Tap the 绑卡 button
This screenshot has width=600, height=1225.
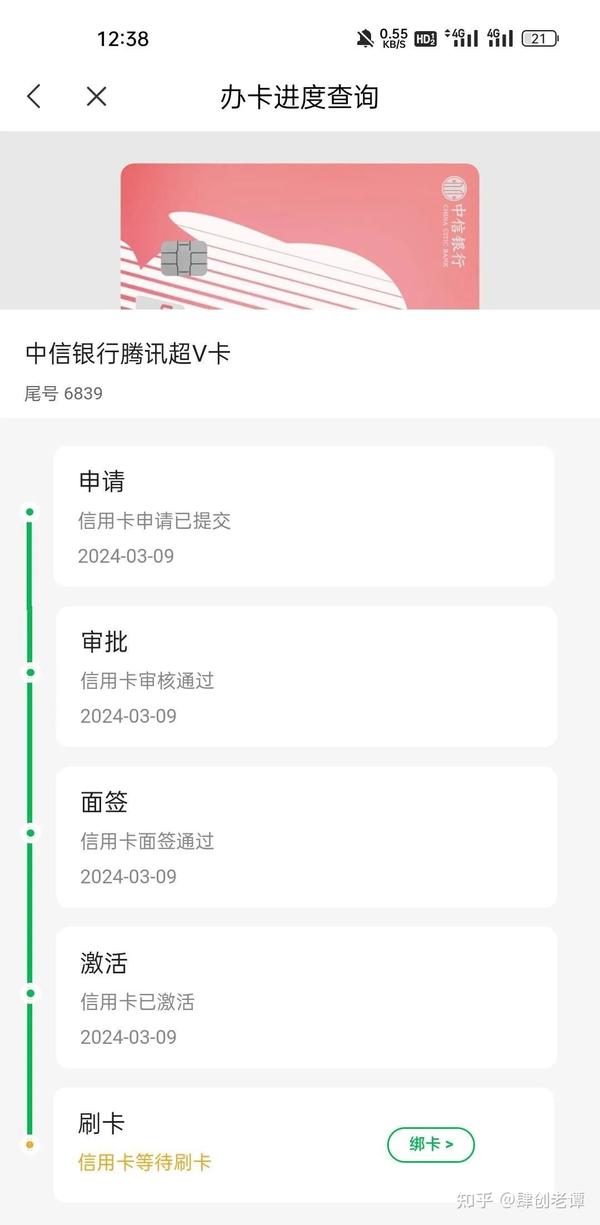(431, 1144)
